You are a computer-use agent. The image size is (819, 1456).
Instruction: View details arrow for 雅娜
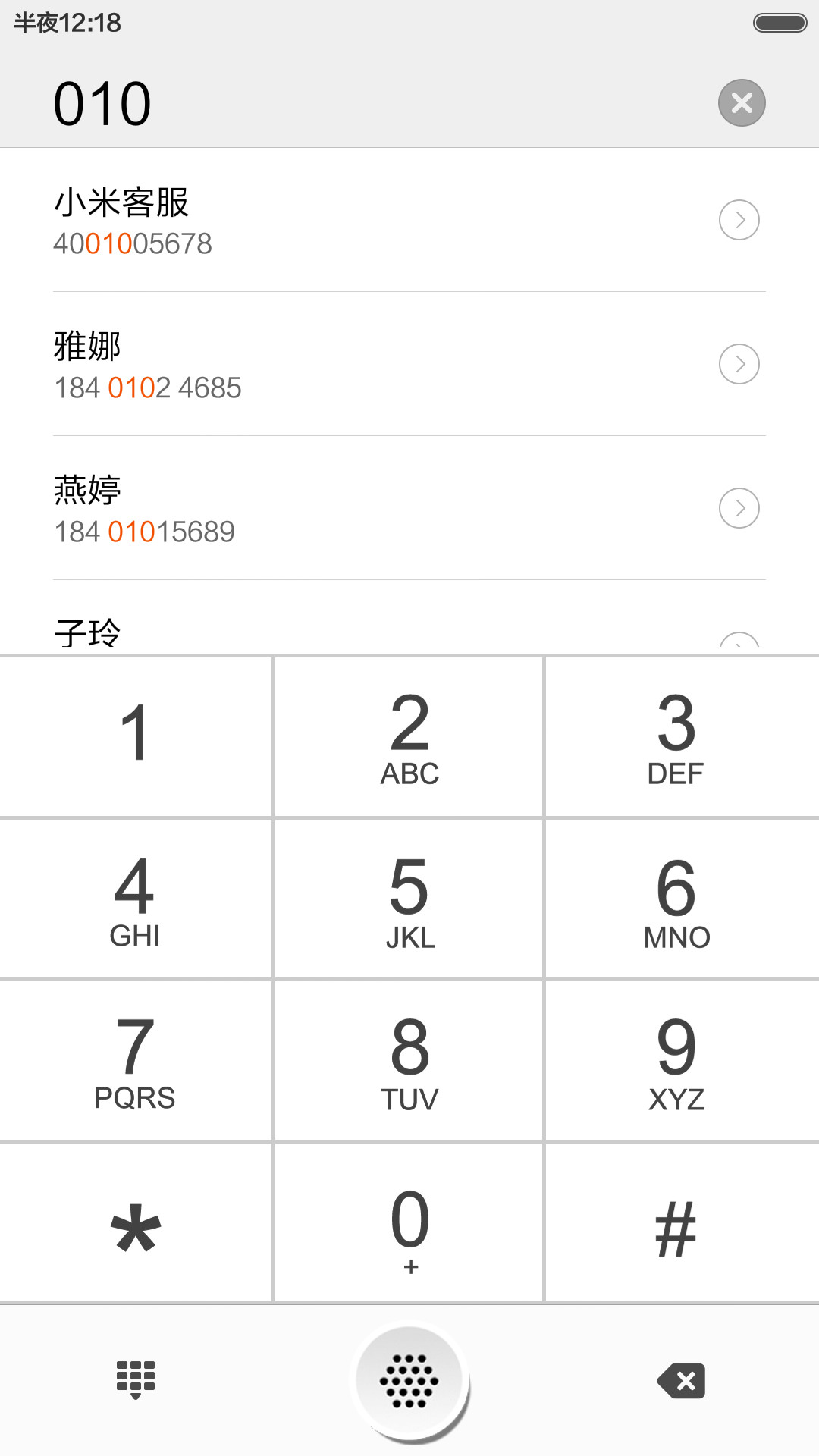(739, 364)
